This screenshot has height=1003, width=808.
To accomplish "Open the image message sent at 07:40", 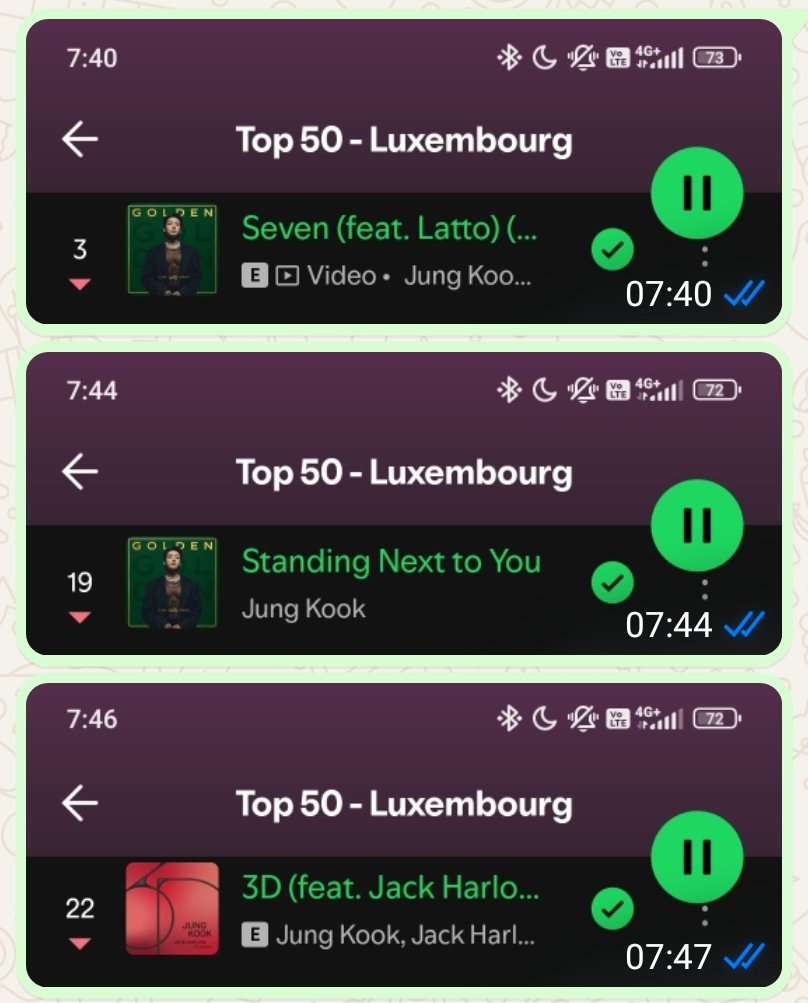I will (403, 171).
